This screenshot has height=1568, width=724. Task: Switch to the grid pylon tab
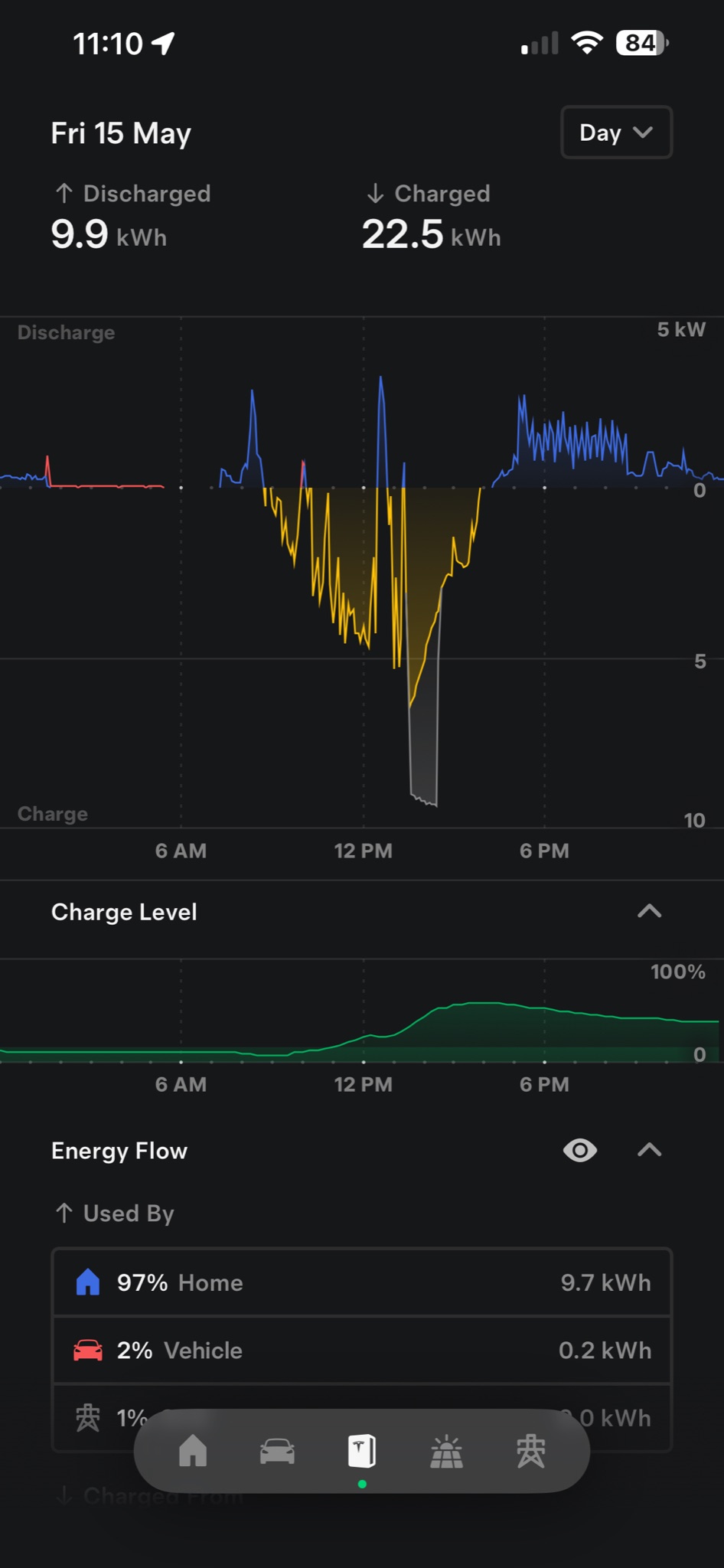coord(531,1451)
